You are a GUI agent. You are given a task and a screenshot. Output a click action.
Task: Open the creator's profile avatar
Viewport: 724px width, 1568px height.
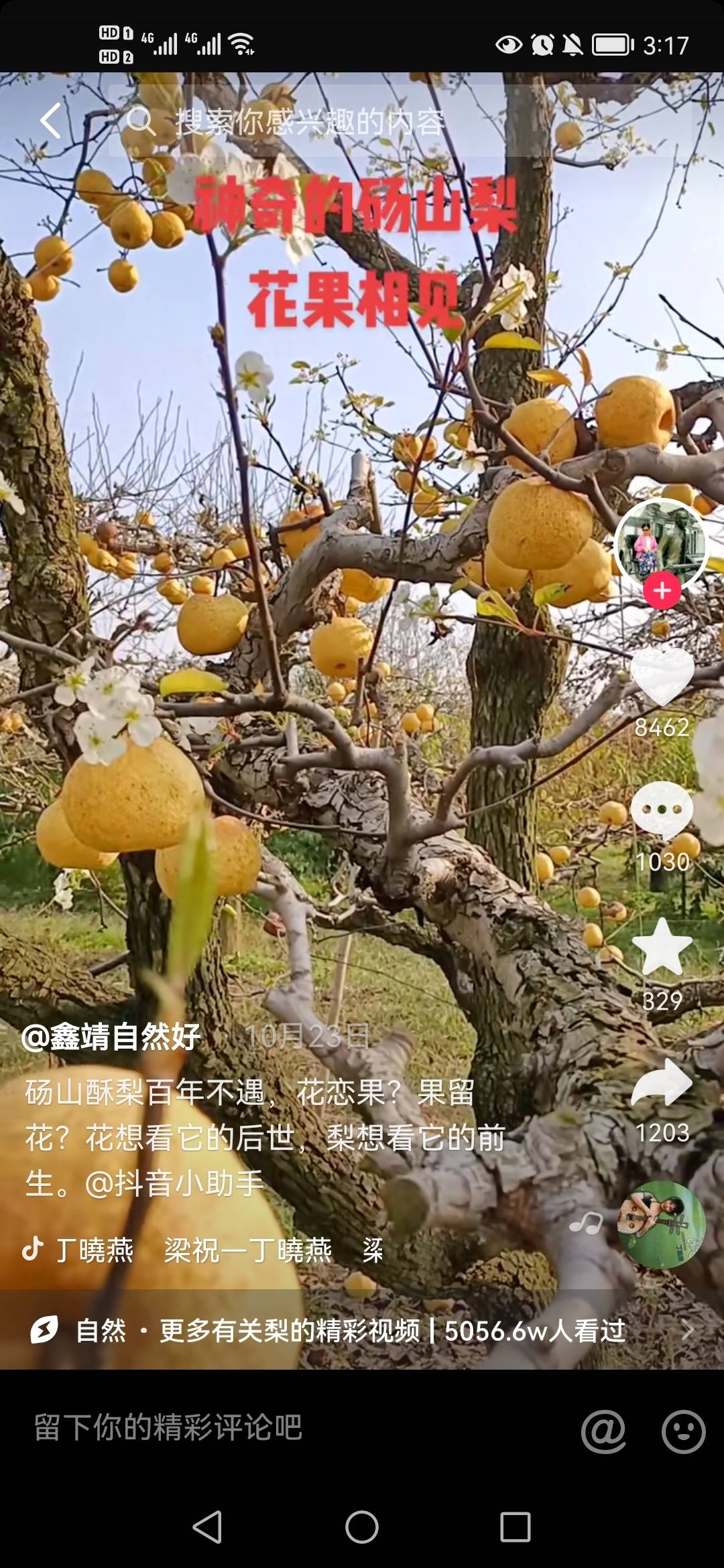(x=661, y=545)
